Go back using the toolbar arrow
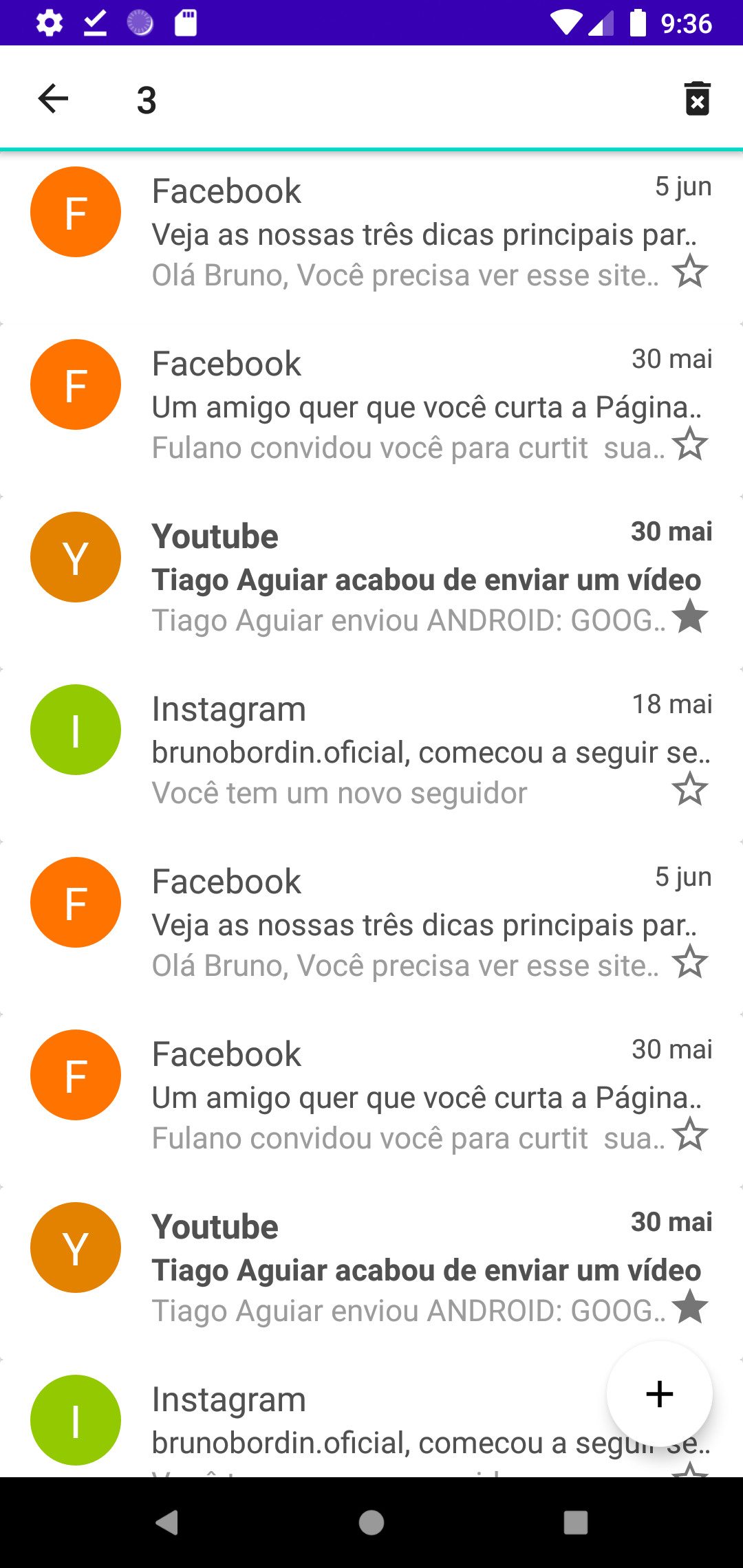Image resolution: width=743 pixels, height=1568 pixels. tap(53, 99)
